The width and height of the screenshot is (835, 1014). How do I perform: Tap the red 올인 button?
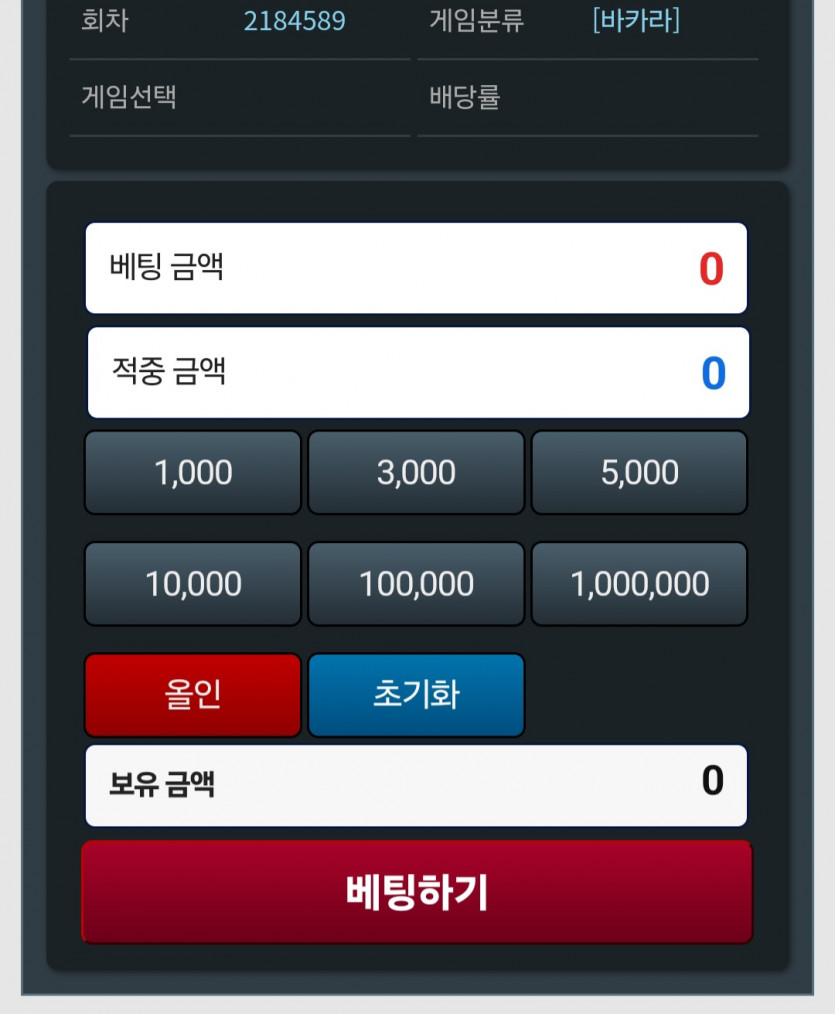192,695
